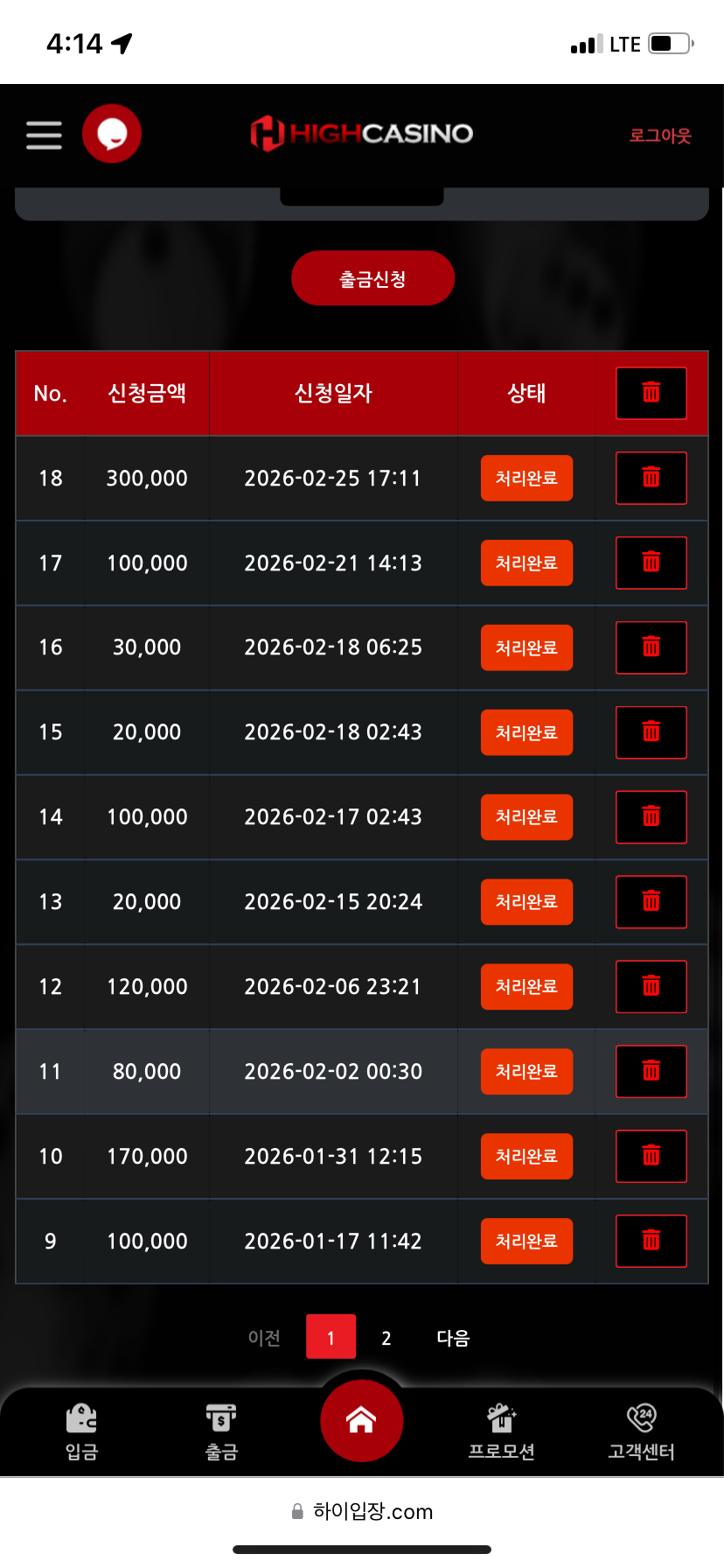Image resolution: width=724 pixels, height=1568 pixels.
Task: Switch to the 입금 tab
Action: pos(82,1431)
